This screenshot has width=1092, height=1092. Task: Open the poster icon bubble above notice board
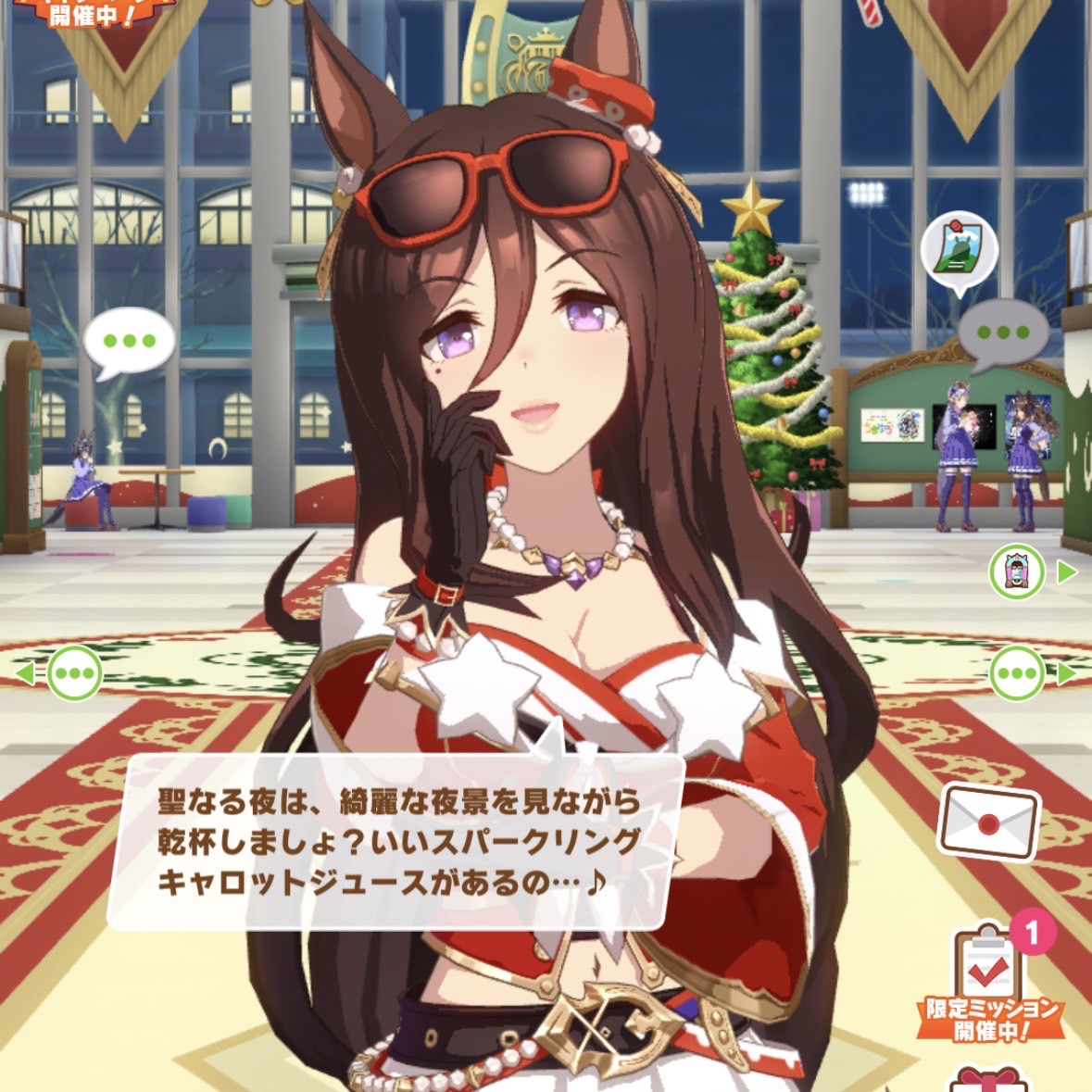point(959,249)
